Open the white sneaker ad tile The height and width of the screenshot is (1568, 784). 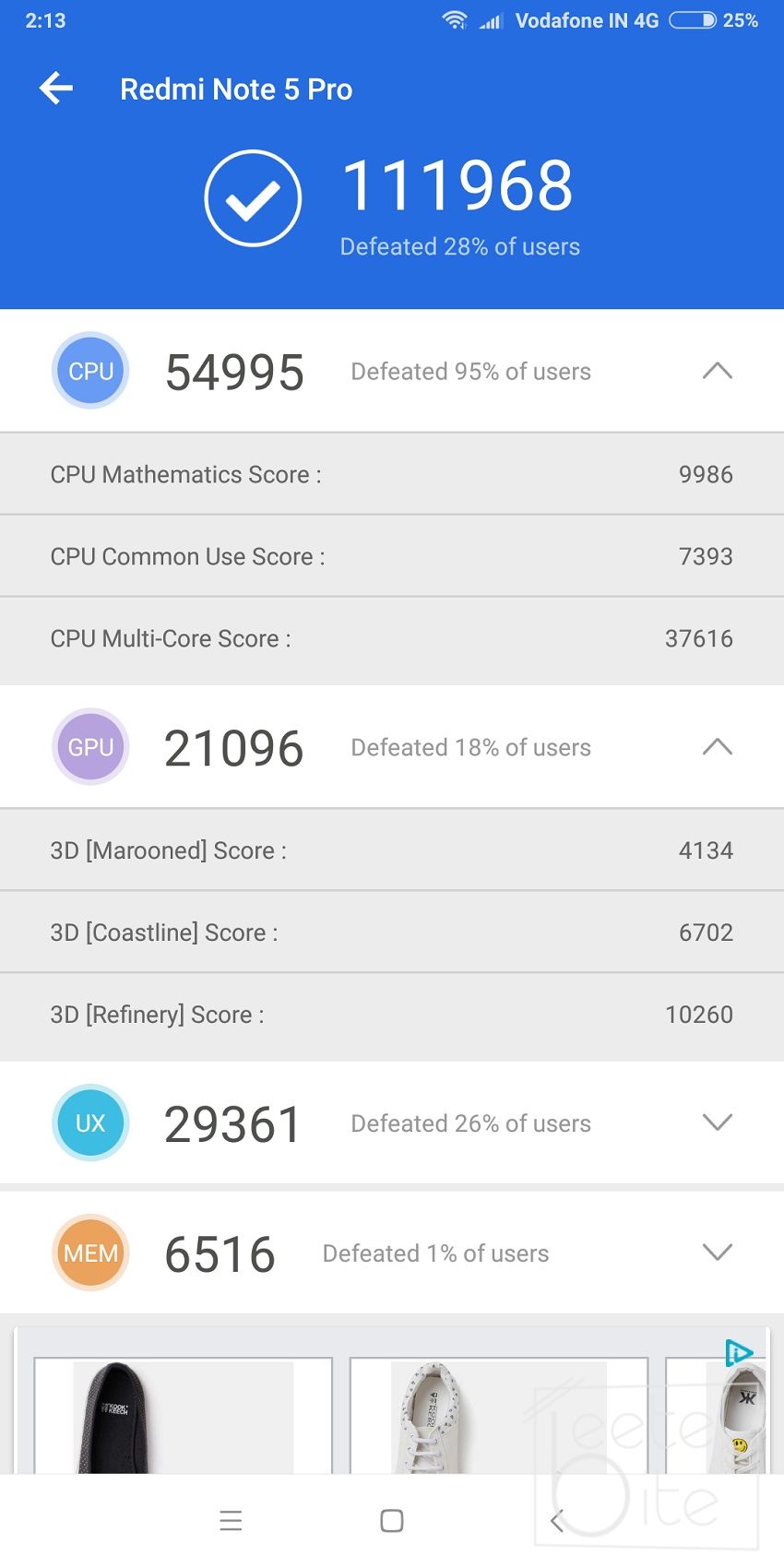coord(498,1416)
